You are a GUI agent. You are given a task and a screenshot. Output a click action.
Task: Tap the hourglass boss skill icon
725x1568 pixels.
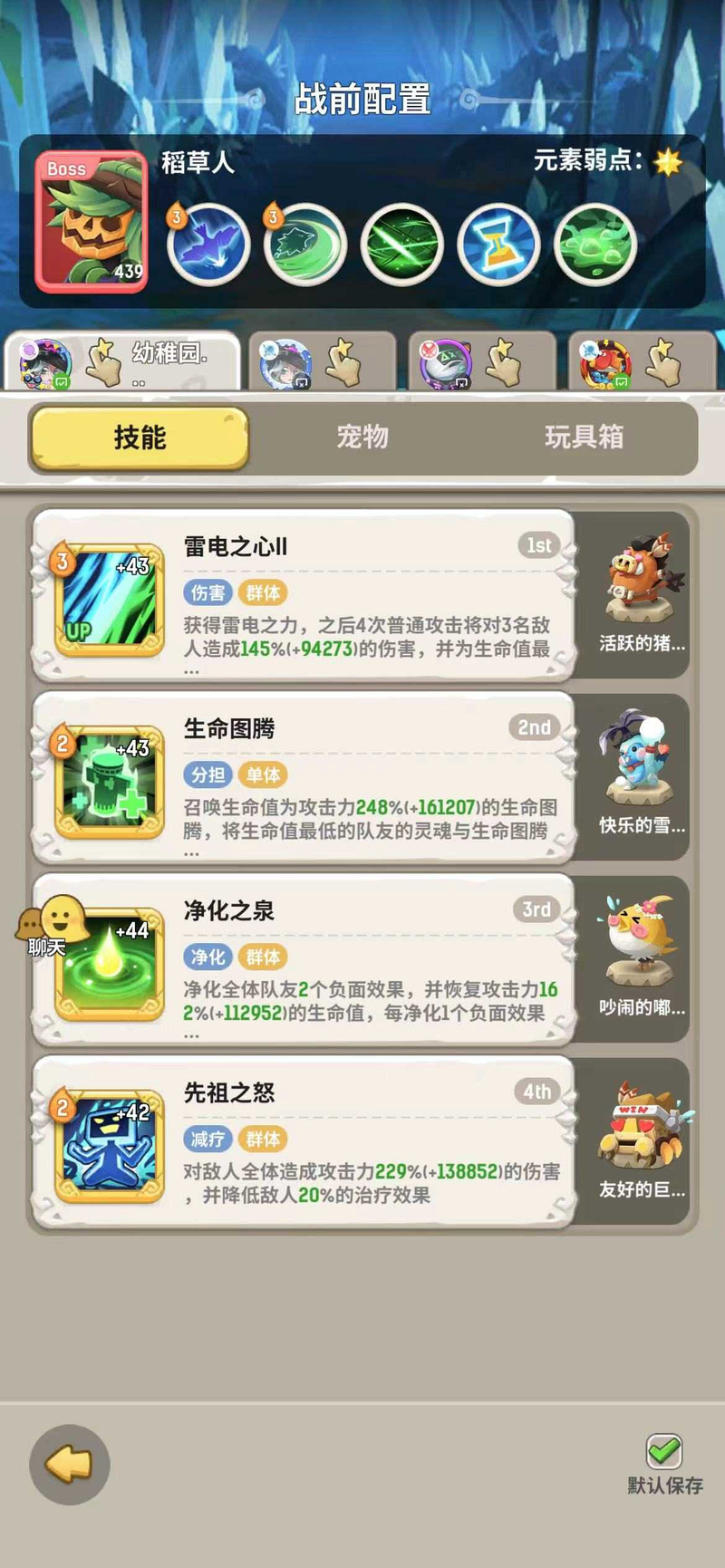(498, 245)
